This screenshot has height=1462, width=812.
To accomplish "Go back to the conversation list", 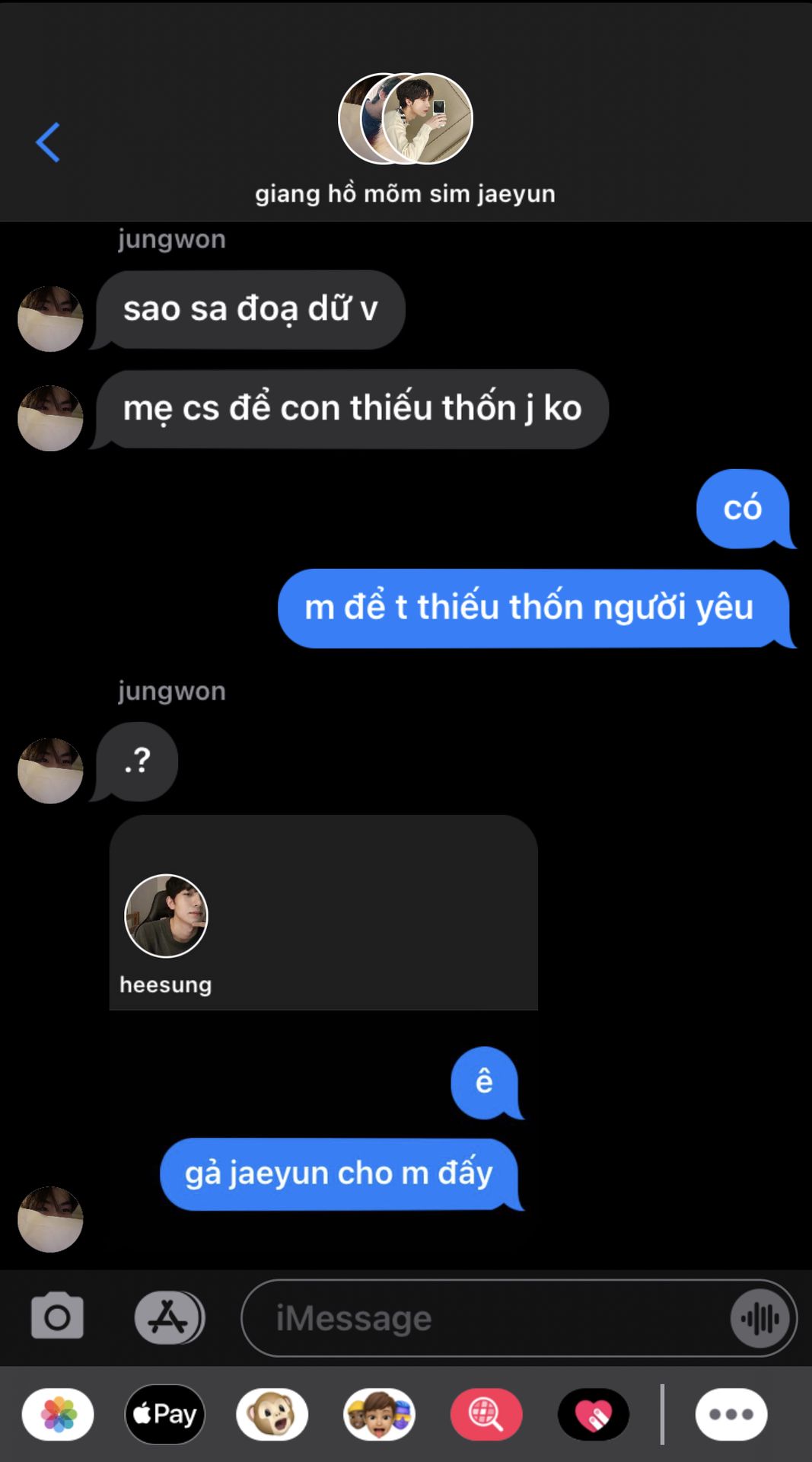I will (x=48, y=142).
